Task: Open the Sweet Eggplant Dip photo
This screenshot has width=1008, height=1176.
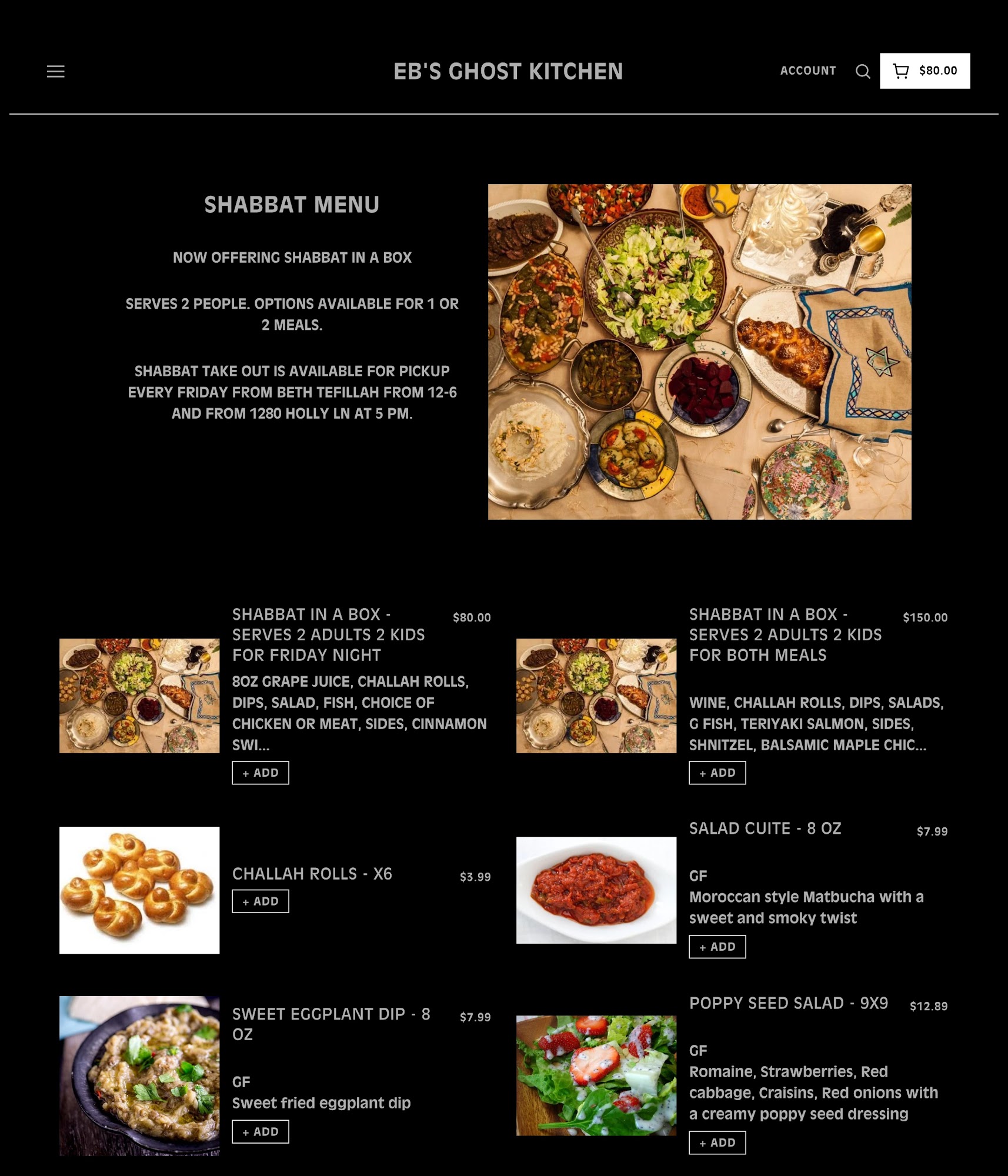Action: [139, 1075]
